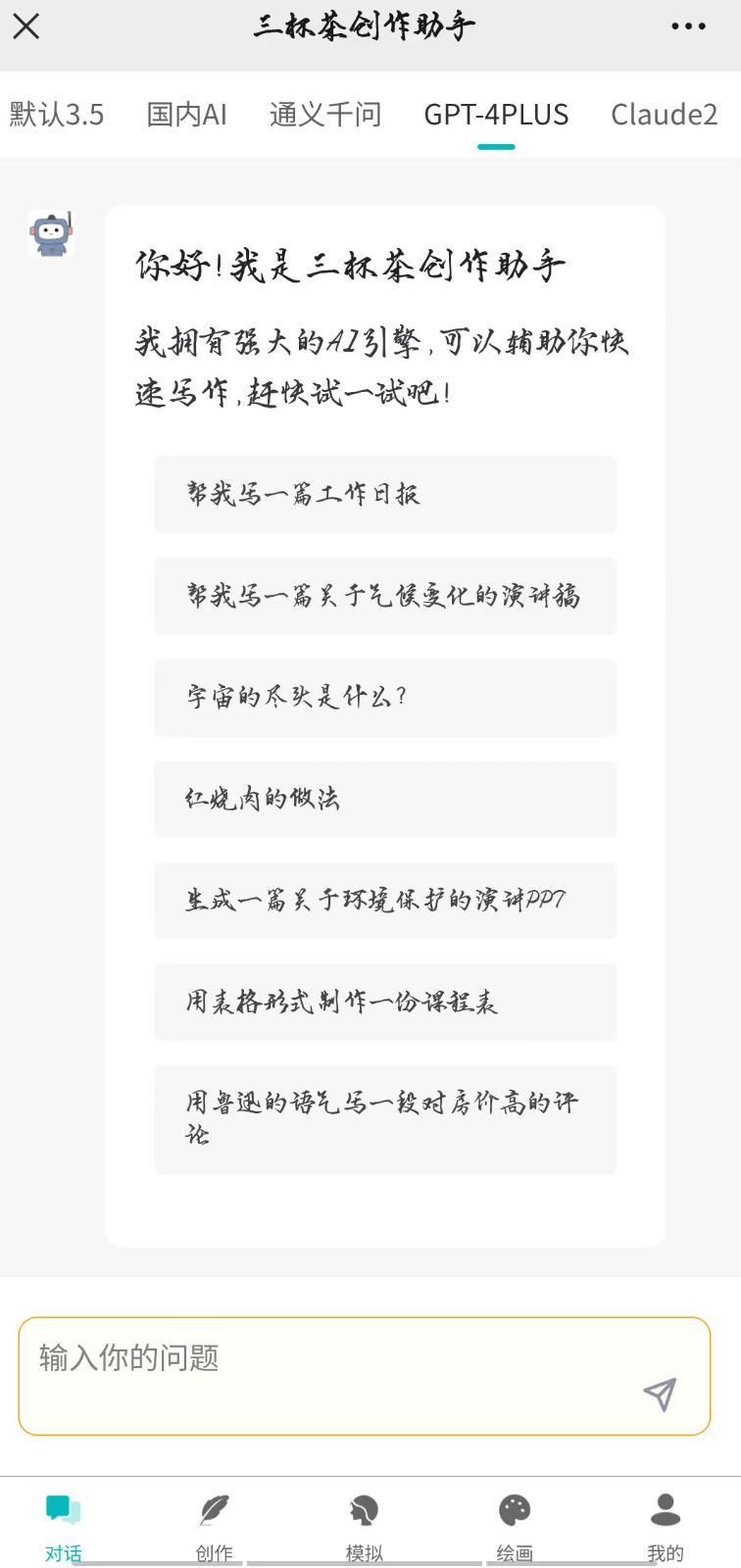Select the GPT-4PLUS tab

[496, 115]
